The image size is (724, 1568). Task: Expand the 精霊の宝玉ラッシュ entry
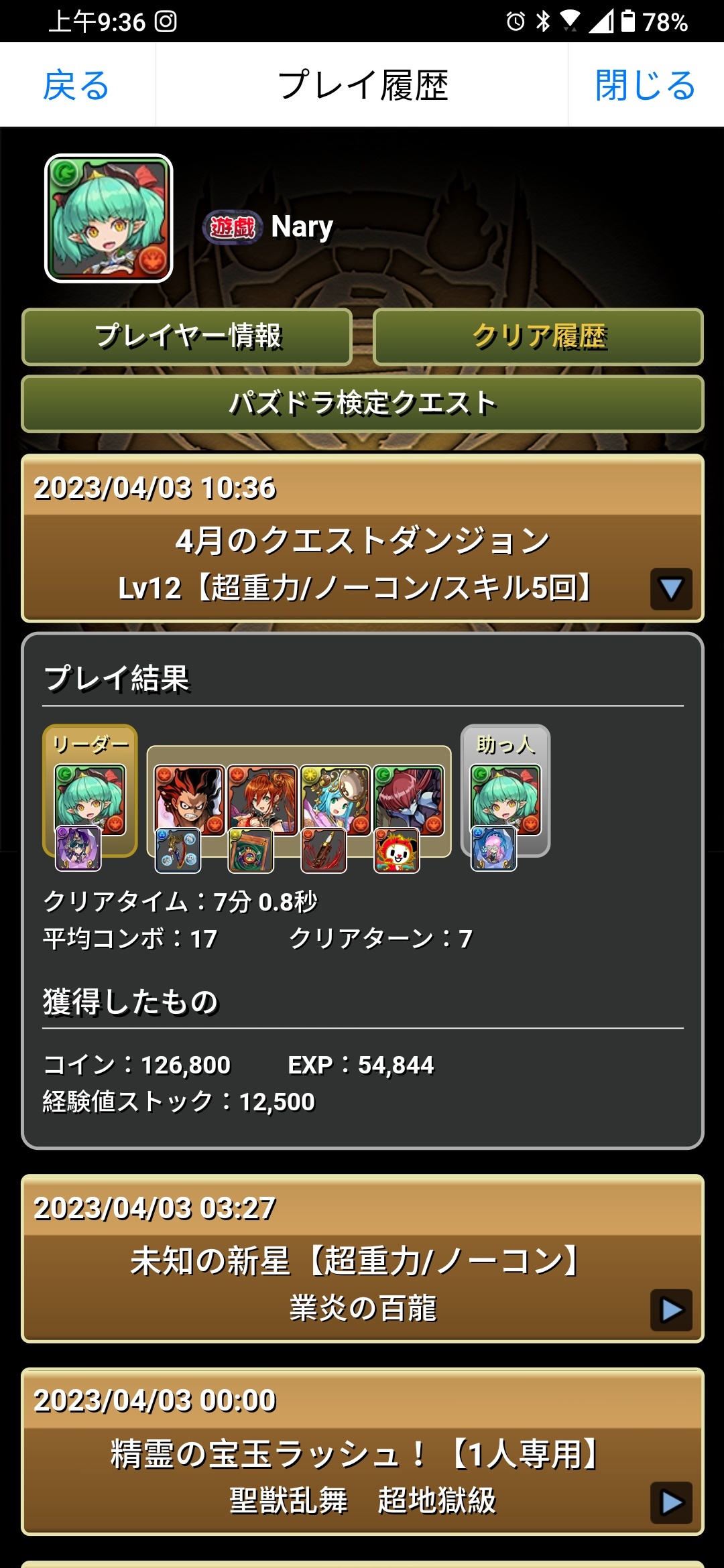point(670,1502)
